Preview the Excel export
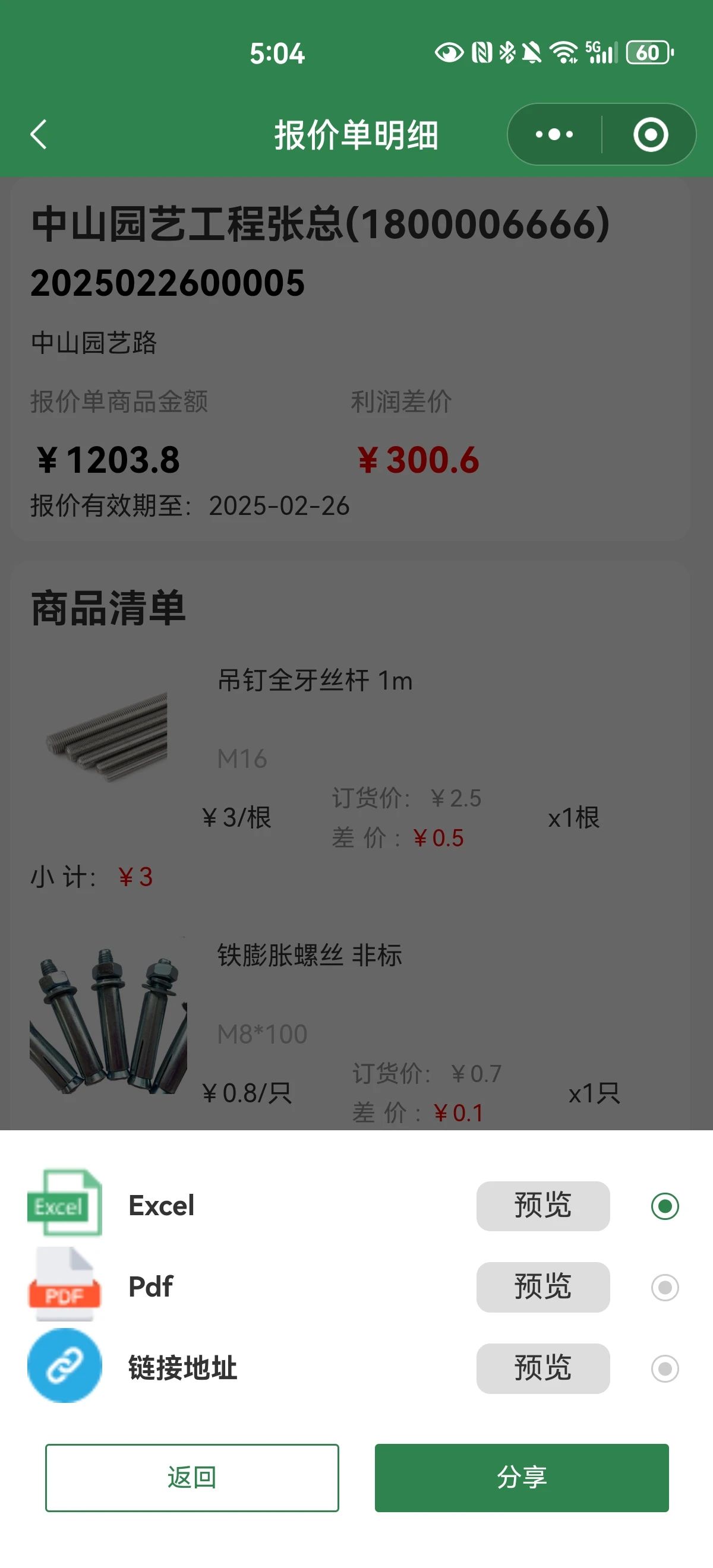The width and height of the screenshot is (713, 1568). [542, 1206]
